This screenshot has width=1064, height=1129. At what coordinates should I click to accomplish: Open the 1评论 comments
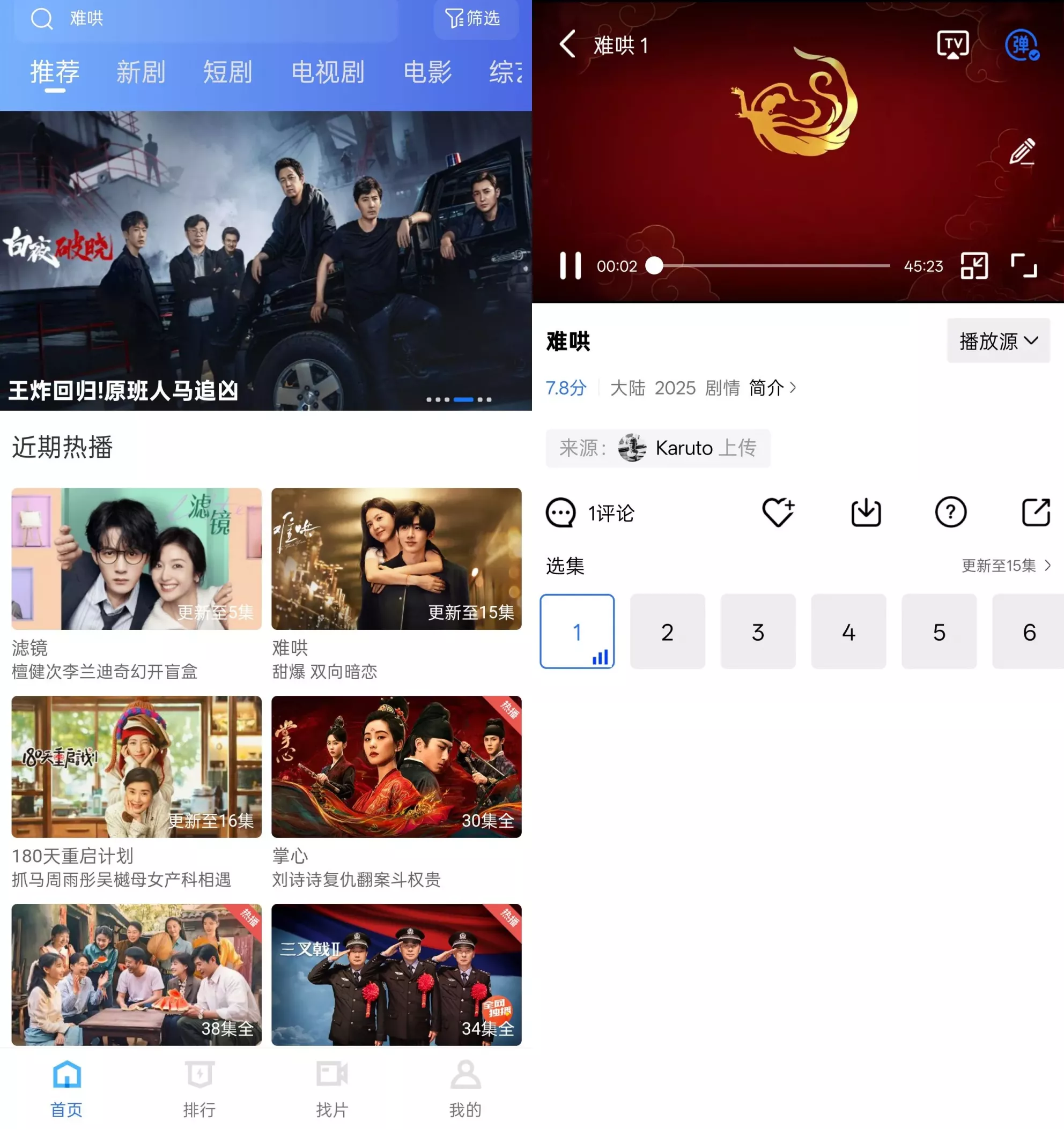pos(591,513)
